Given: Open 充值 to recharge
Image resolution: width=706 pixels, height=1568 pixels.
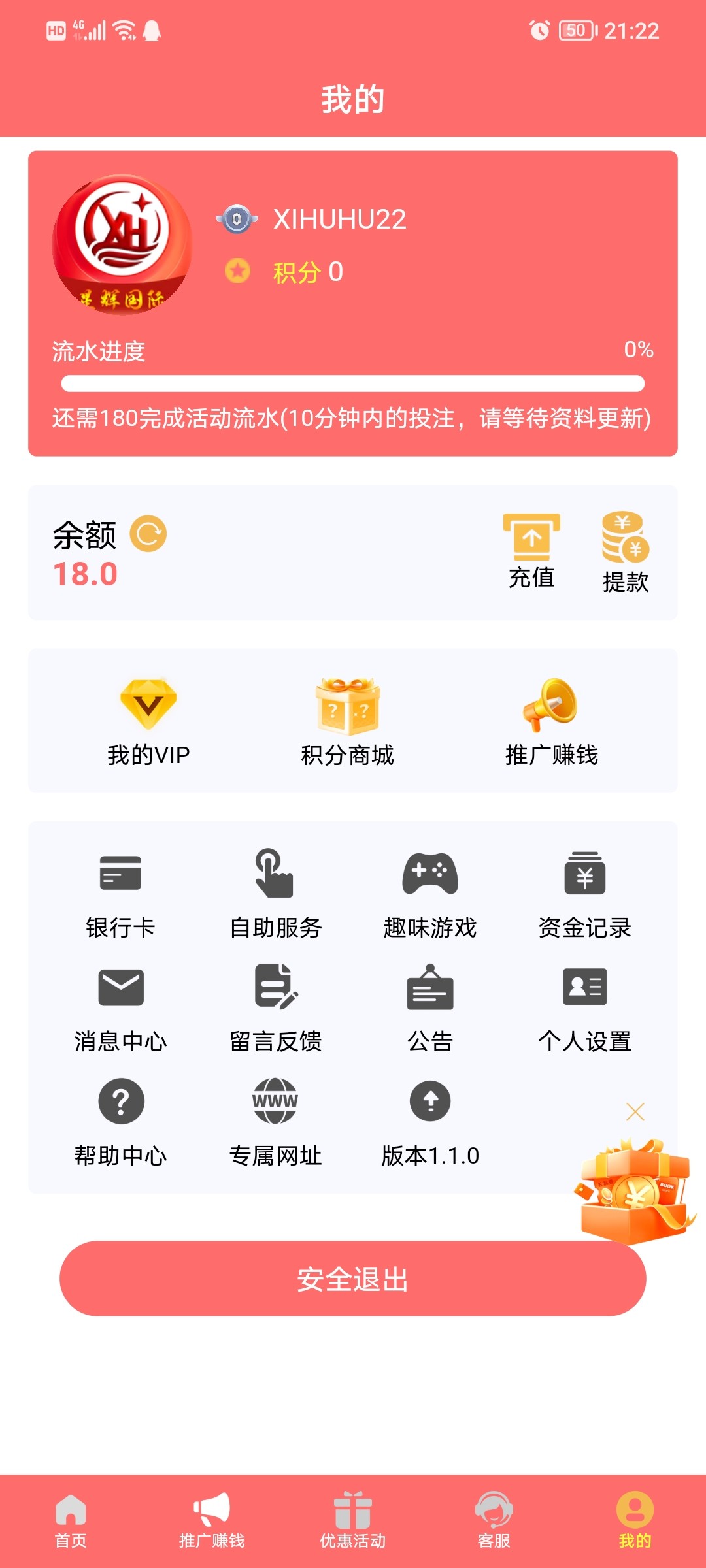Looking at the screenshot, I should (531, 552).
